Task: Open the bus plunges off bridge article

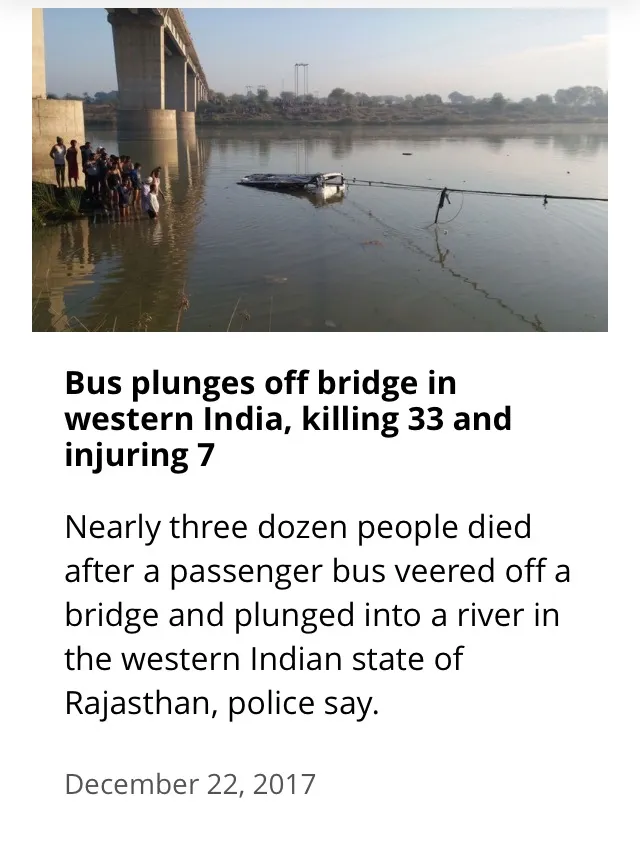Action: pyautogui.click(x=288, y=419)
